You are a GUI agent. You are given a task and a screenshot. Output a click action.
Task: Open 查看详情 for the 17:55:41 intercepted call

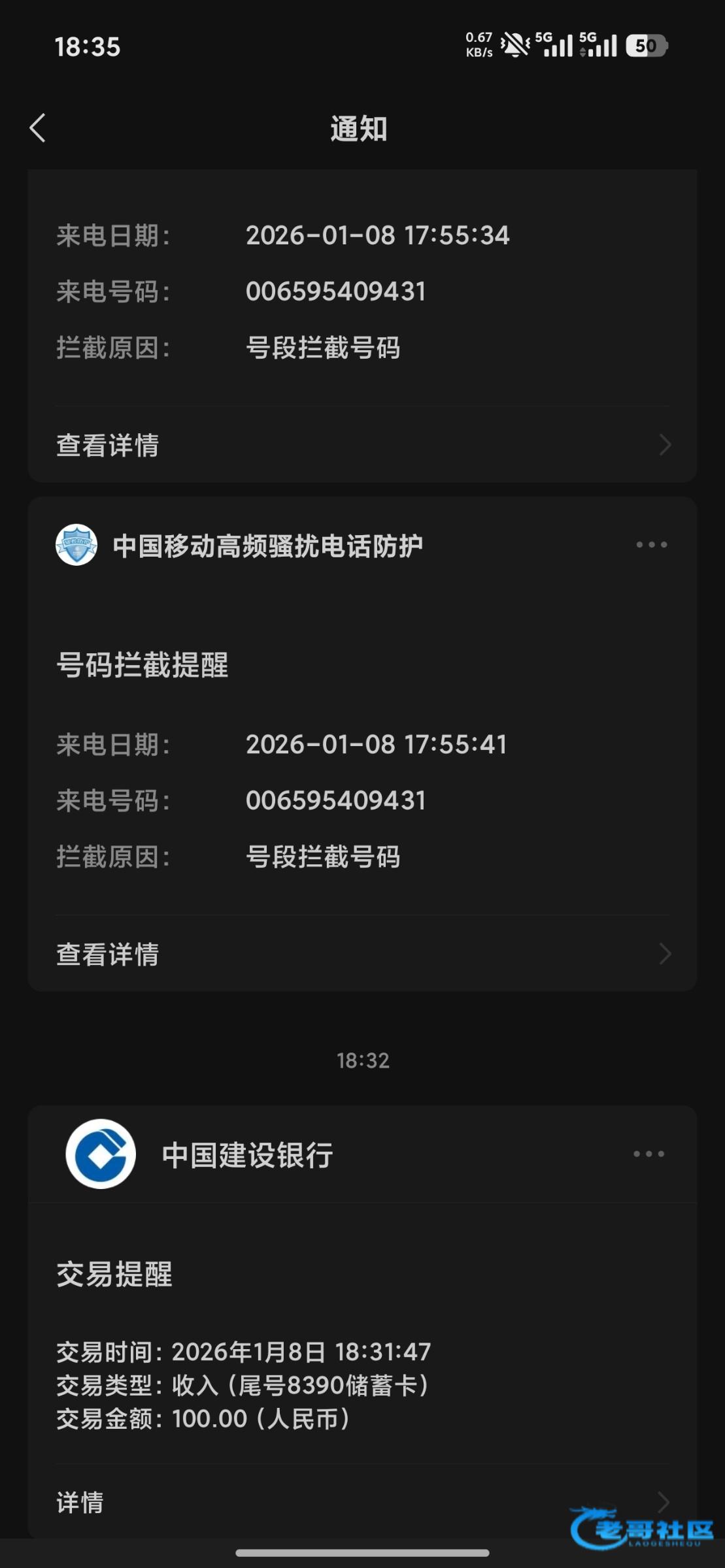pyautogui.click(x=362, y=954)
